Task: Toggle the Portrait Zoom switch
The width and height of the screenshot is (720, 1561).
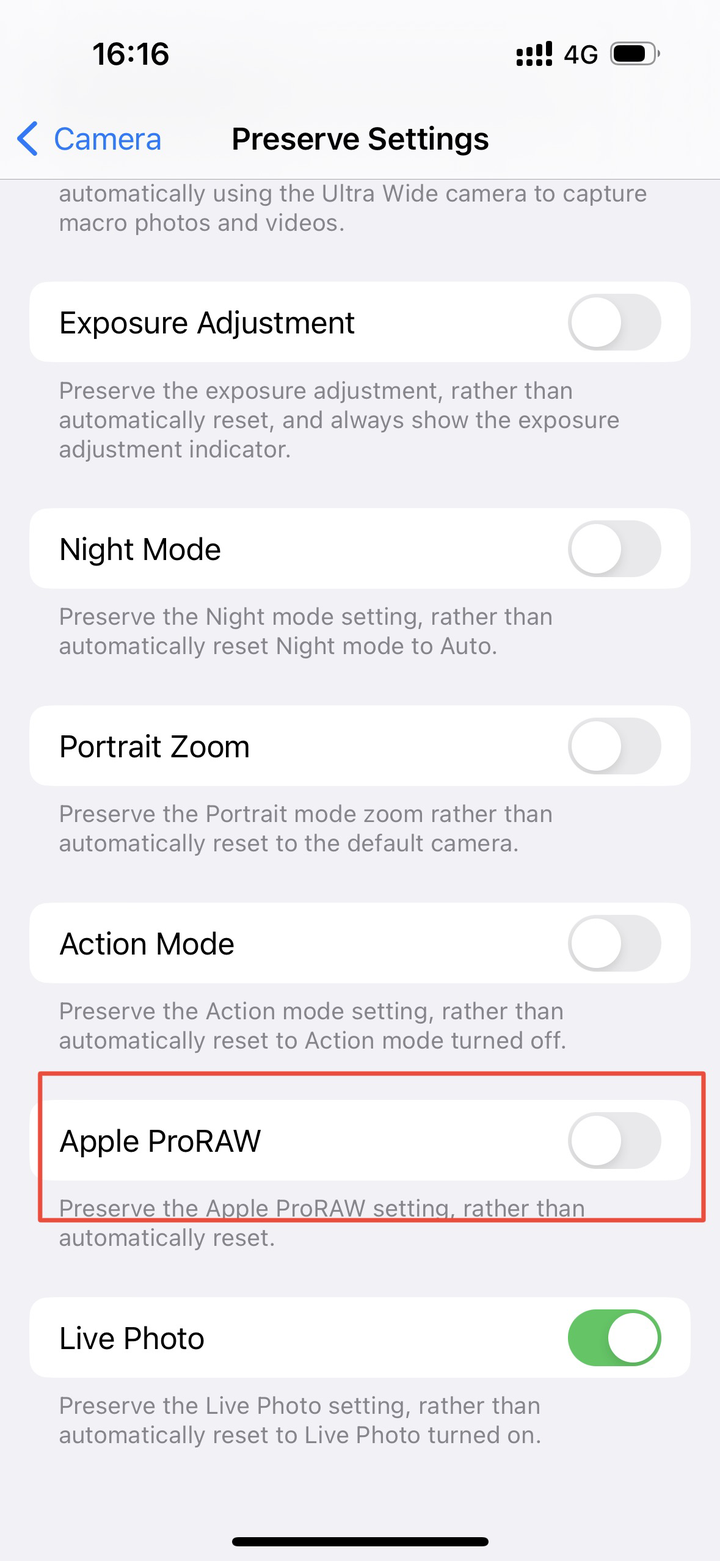Action: 614,746
